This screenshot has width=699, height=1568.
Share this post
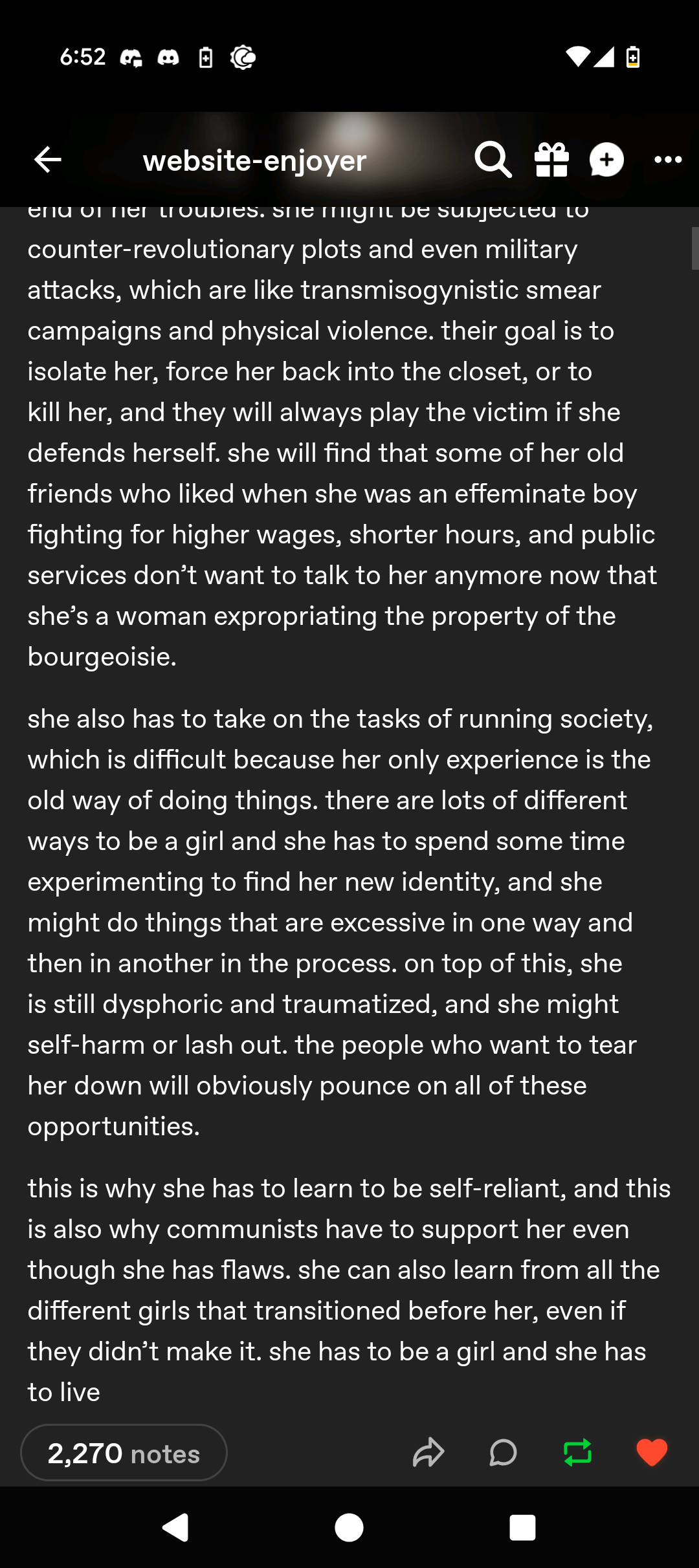pyautogui.click(x=428, y=1453)
